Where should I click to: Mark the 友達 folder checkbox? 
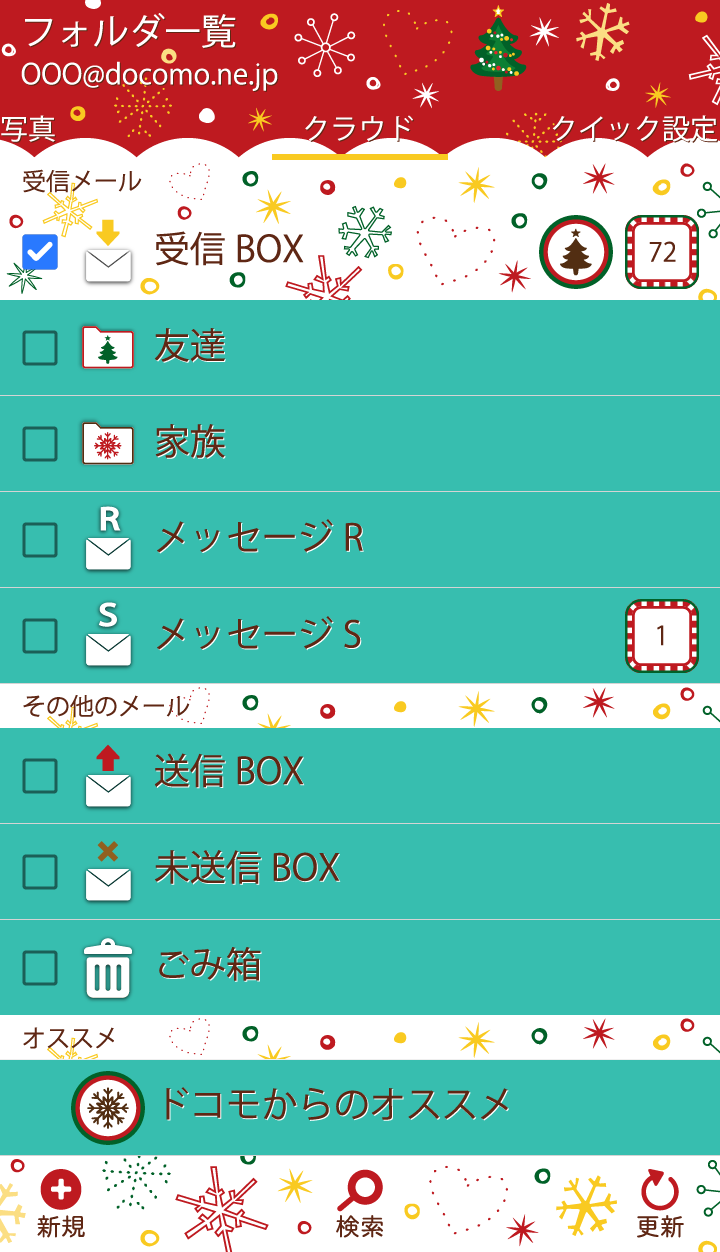pyautogui.click(x=40, y=347)
